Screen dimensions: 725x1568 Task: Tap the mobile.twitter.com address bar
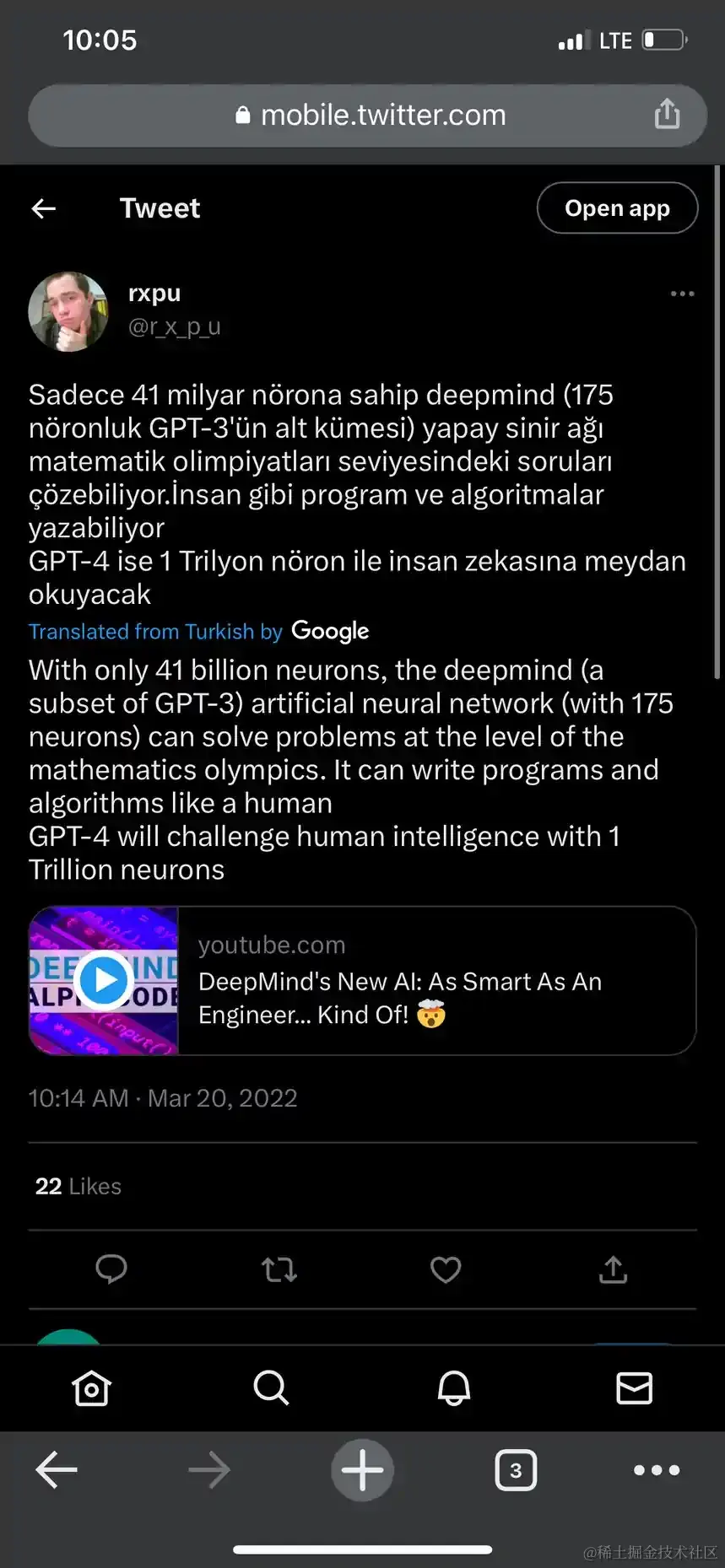371,116
